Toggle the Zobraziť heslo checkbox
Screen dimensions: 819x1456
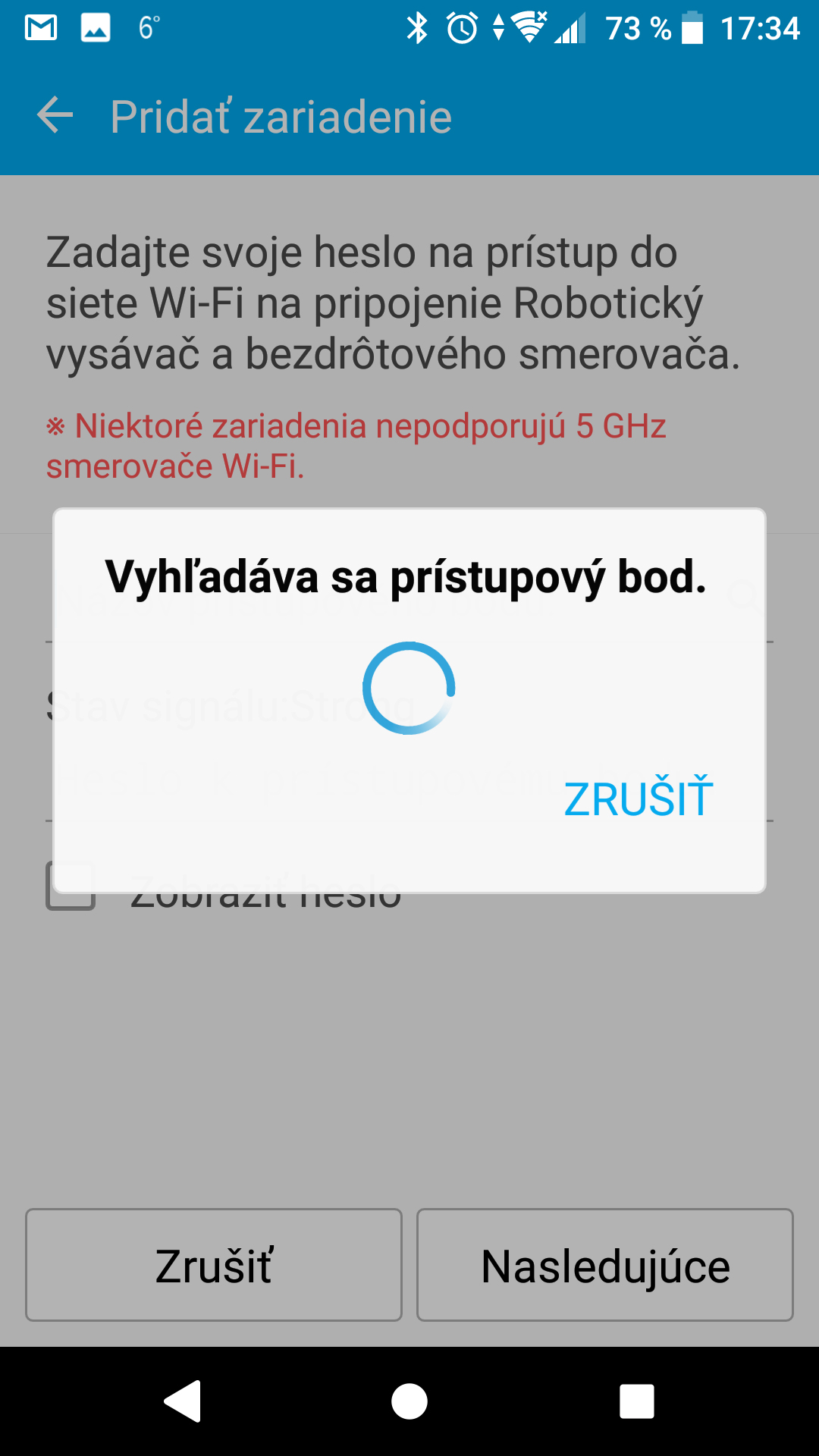71,886
